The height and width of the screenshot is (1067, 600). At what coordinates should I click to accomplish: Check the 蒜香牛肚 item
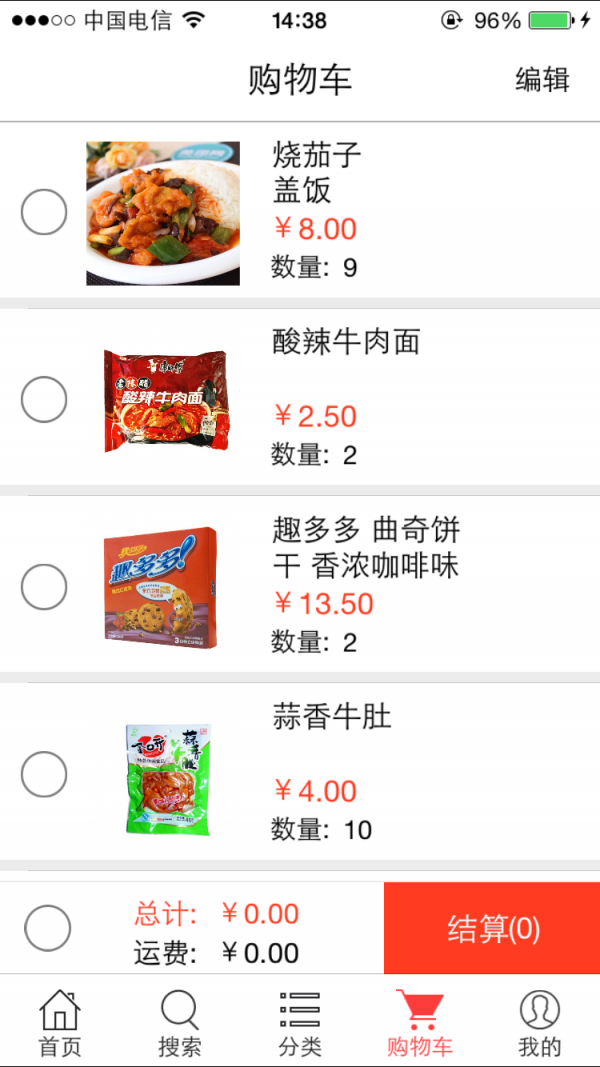tap(44, 774)
